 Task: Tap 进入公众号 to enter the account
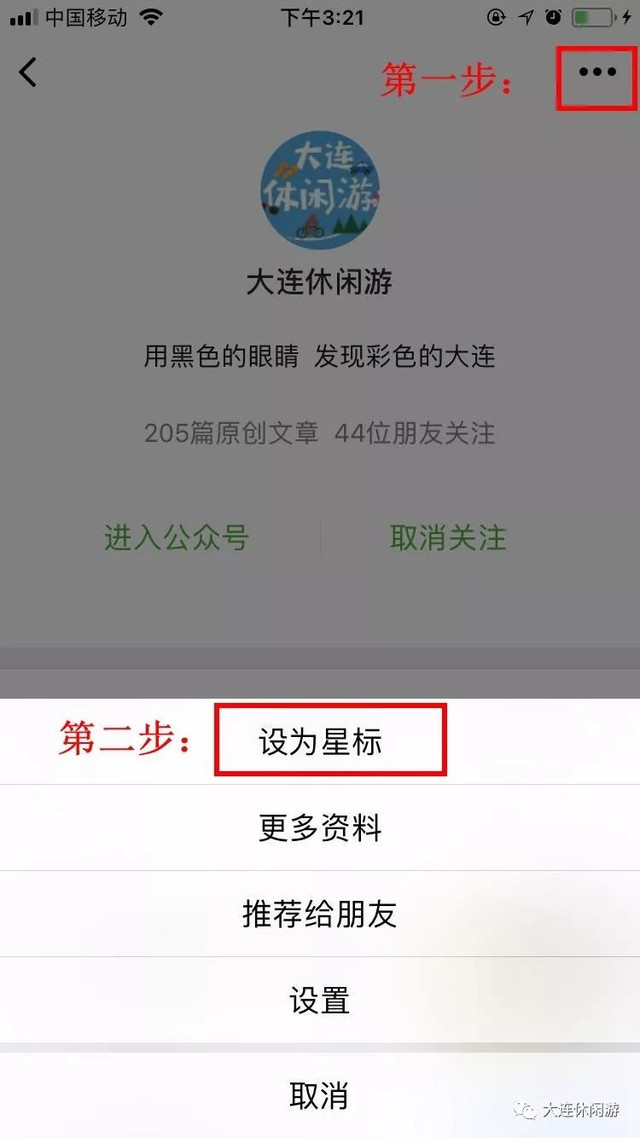point(176,538)
